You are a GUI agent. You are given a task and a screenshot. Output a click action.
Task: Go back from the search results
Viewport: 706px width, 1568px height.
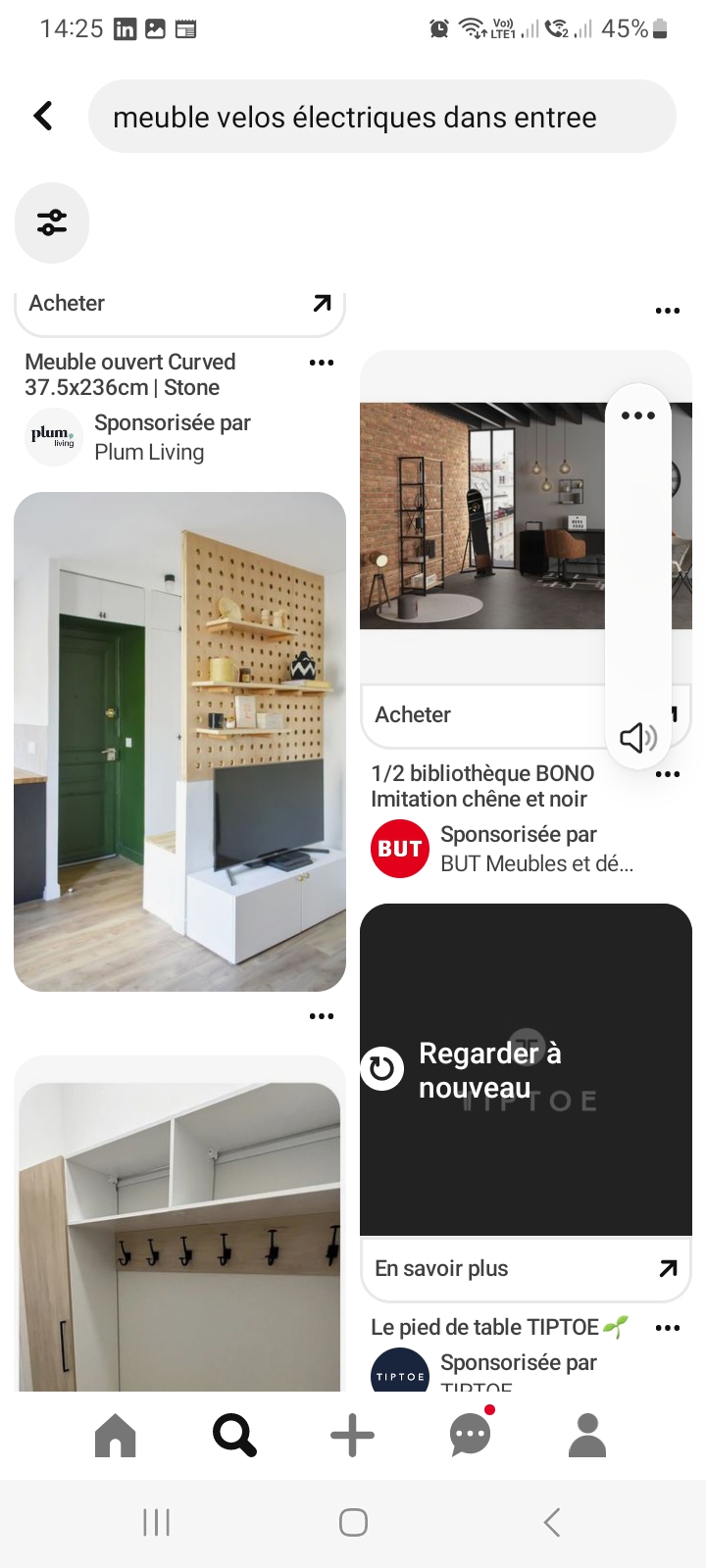[x=43, y=117]
